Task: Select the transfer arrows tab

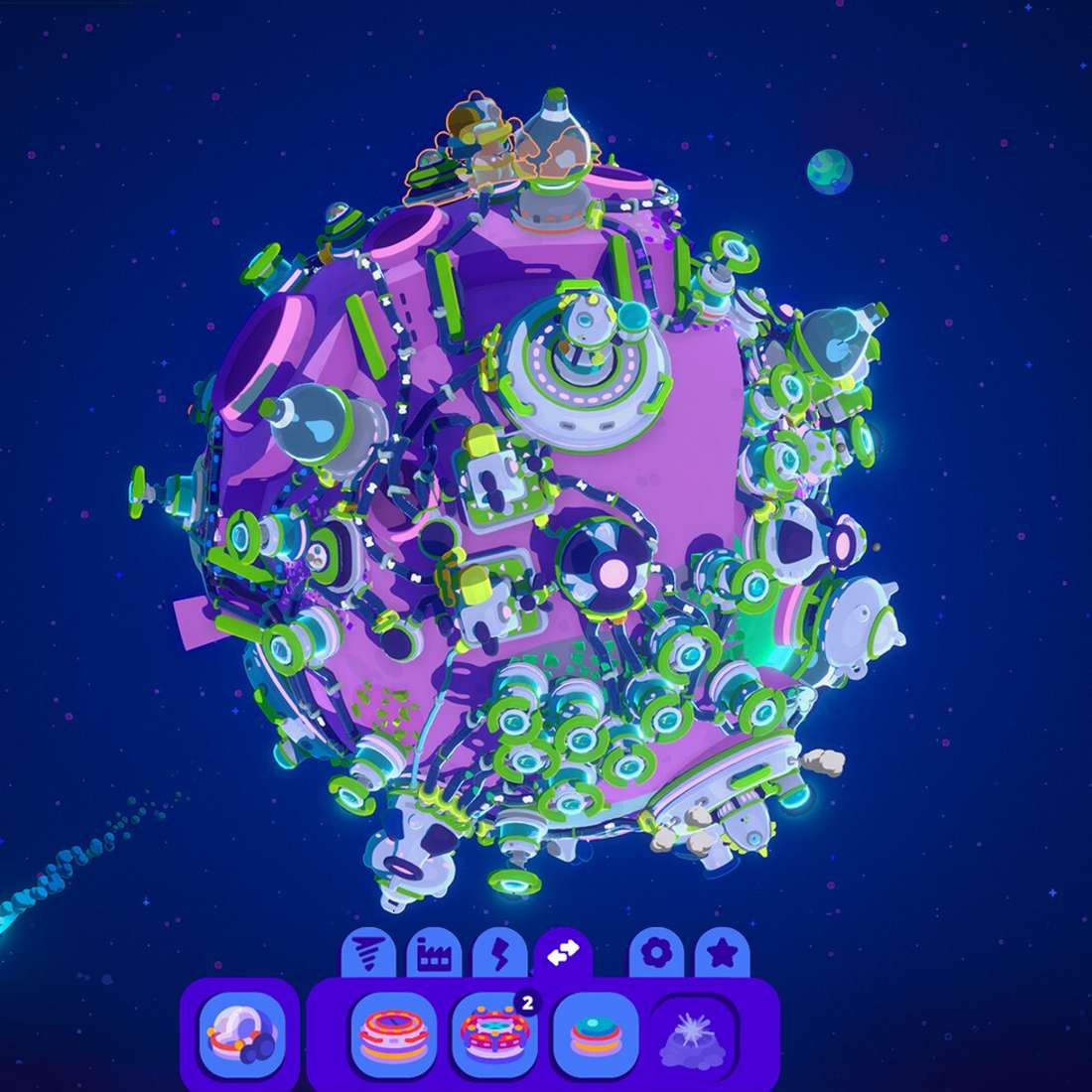Action: tap(563, 955)
